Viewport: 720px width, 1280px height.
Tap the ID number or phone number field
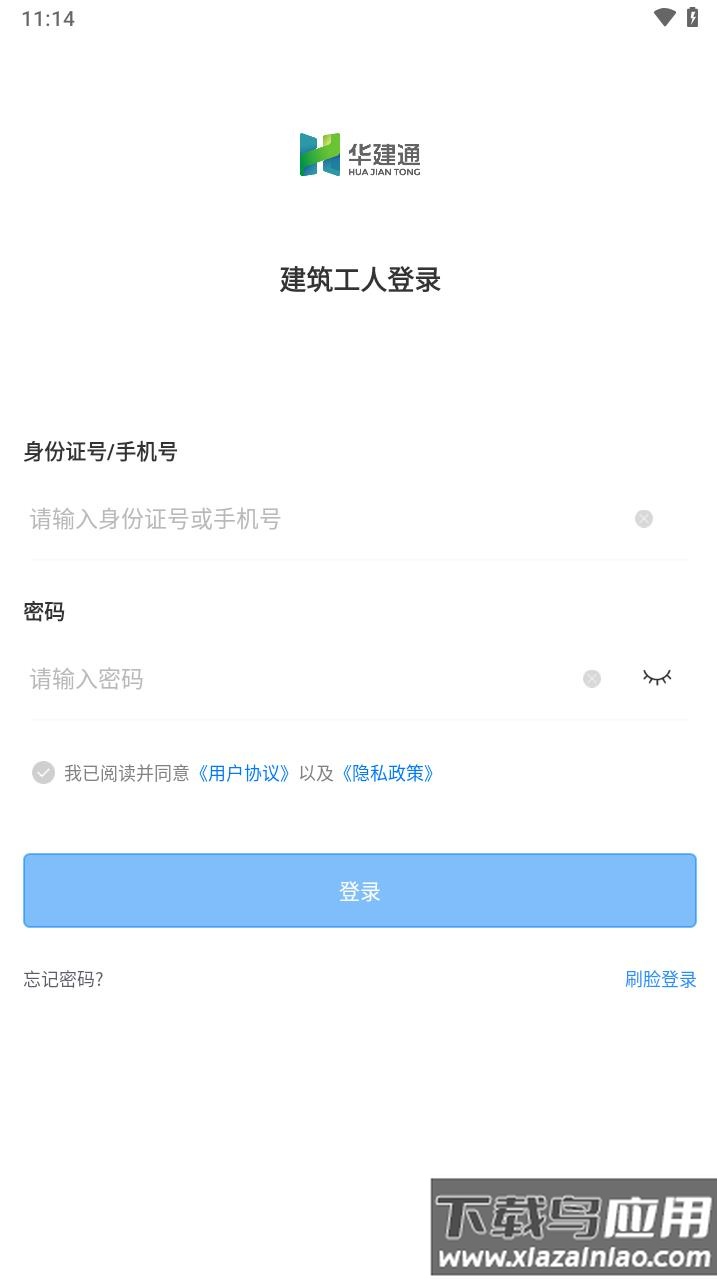coord(320,519)
